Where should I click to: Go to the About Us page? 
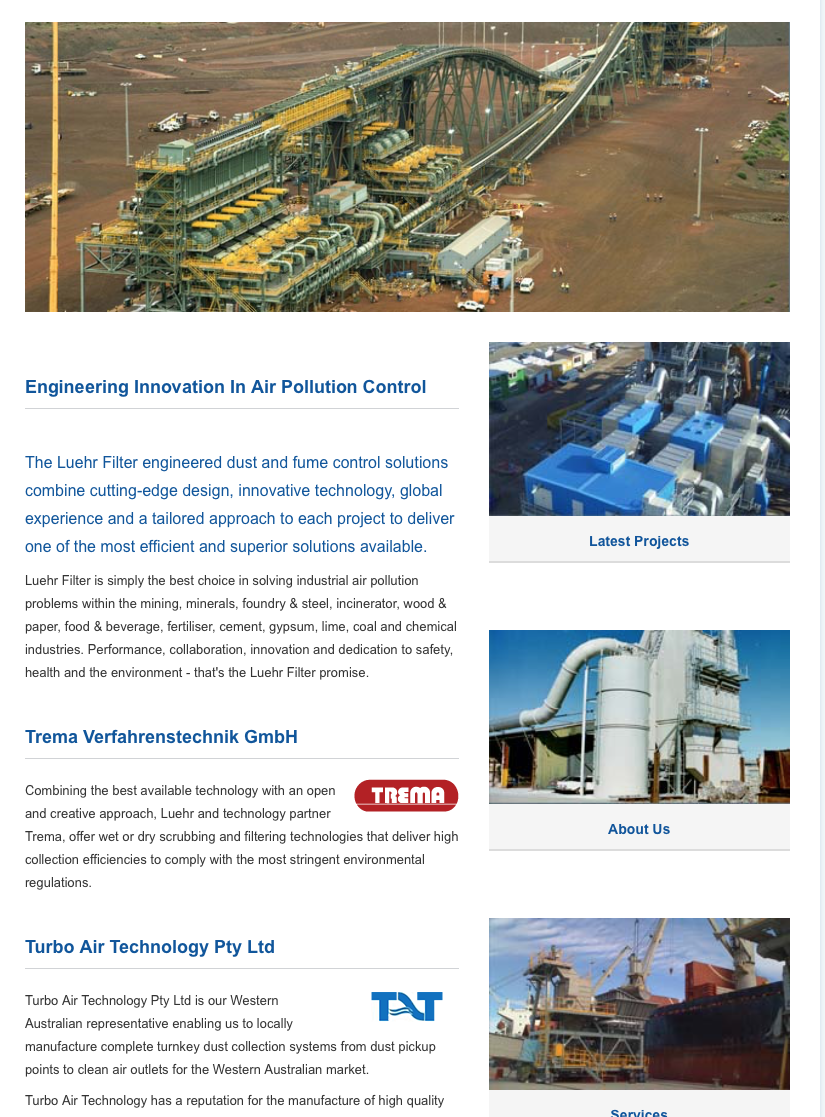point(638,829)
